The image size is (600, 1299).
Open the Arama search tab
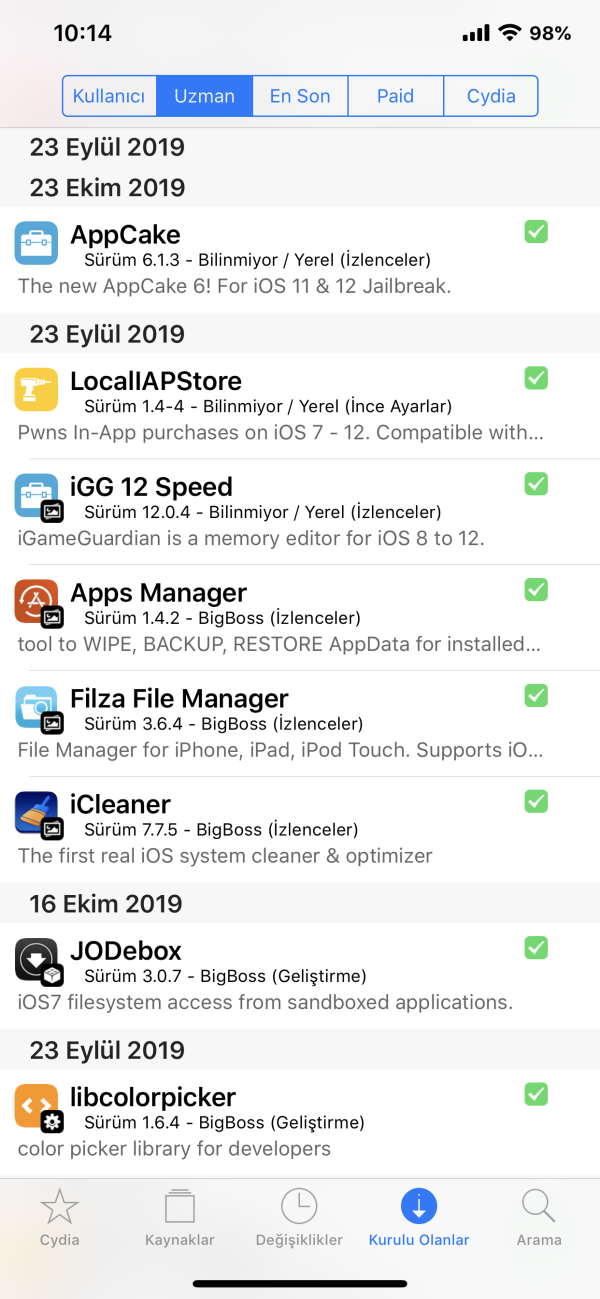(539, 1217)
